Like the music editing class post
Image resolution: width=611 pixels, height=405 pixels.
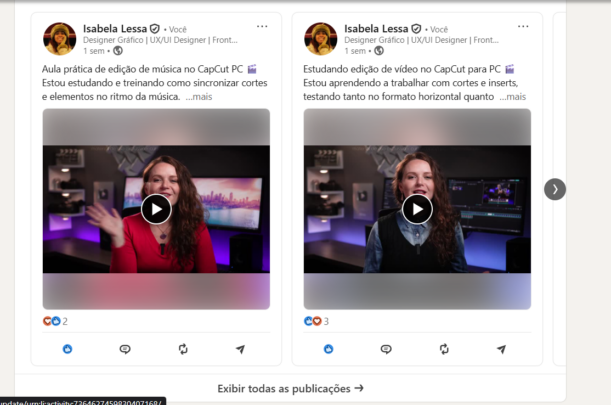point(68,349)
